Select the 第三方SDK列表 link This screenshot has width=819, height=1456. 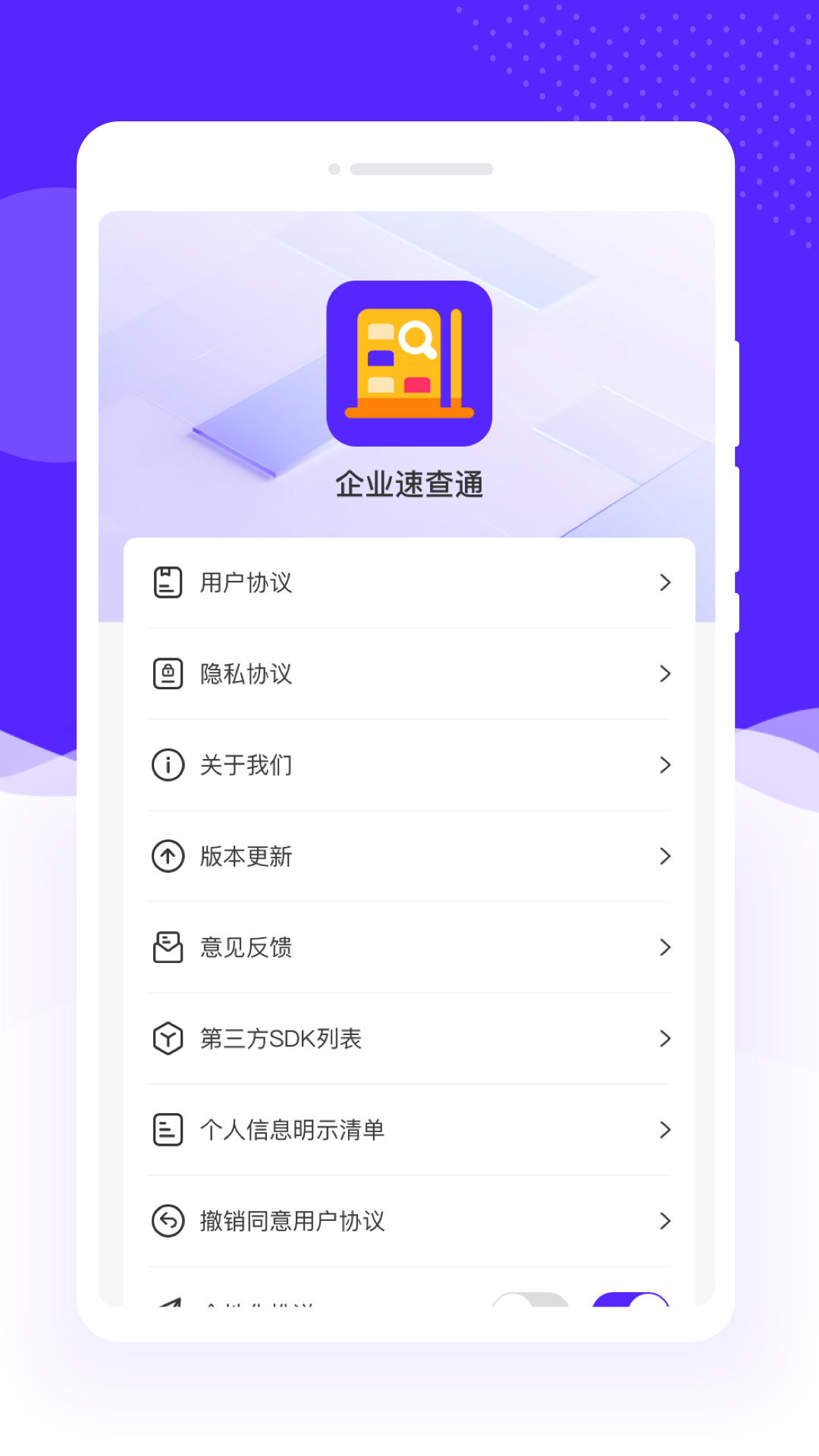pos(409,1038)
